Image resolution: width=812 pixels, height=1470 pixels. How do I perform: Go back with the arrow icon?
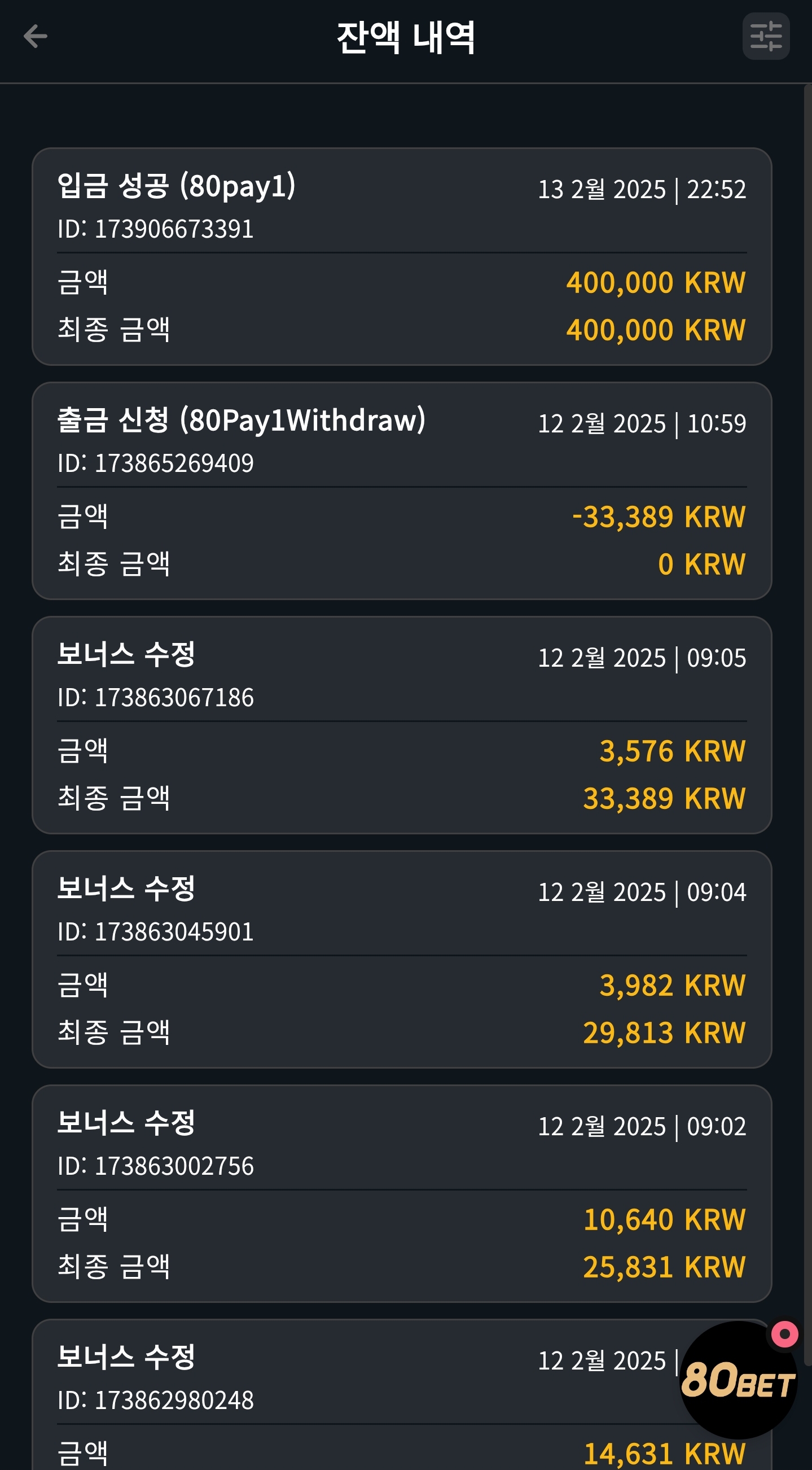point(35,37)
